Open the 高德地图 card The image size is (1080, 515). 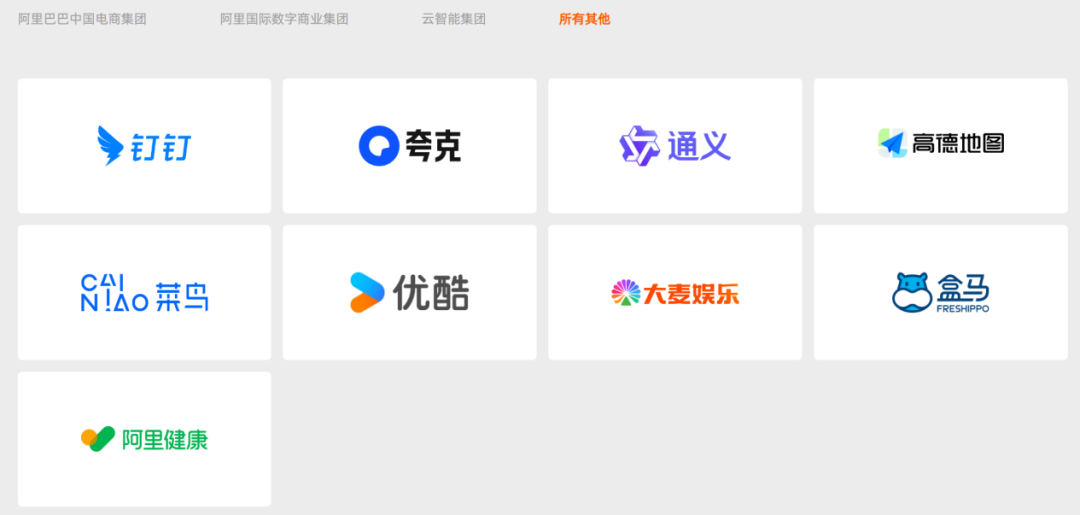940,146
